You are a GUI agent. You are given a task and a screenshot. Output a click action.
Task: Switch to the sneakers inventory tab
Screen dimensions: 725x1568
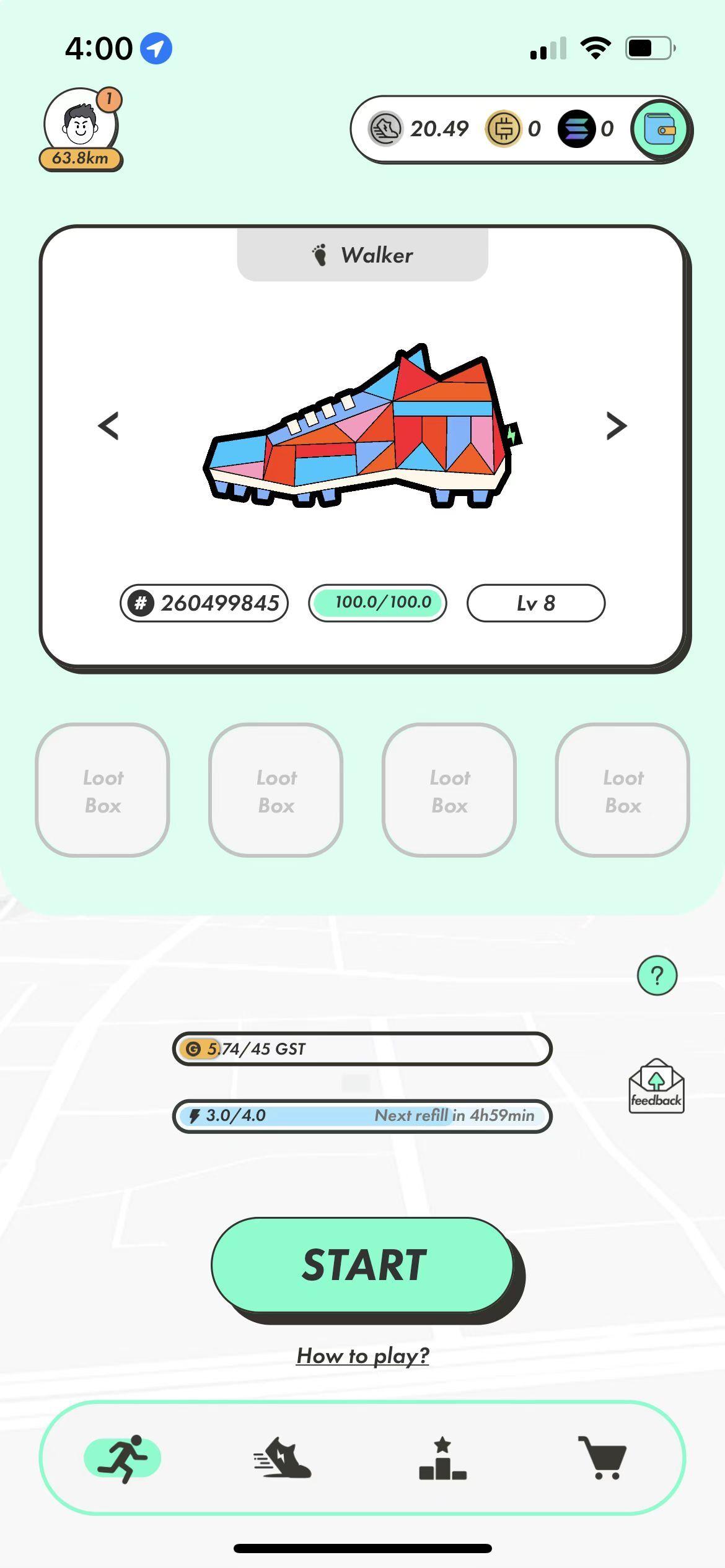[x=283, y=1458]
